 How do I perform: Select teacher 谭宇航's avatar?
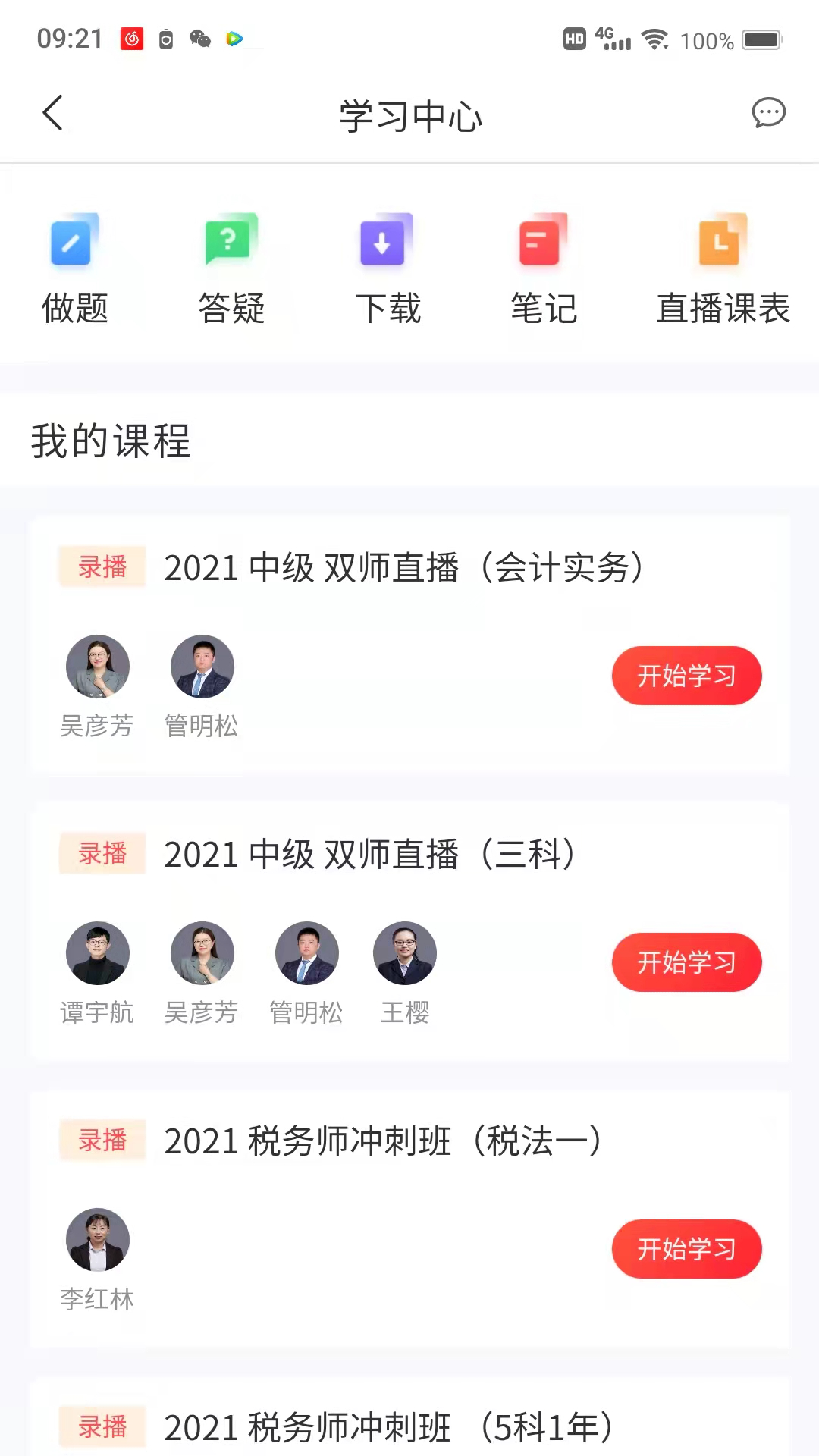(98, 953)
